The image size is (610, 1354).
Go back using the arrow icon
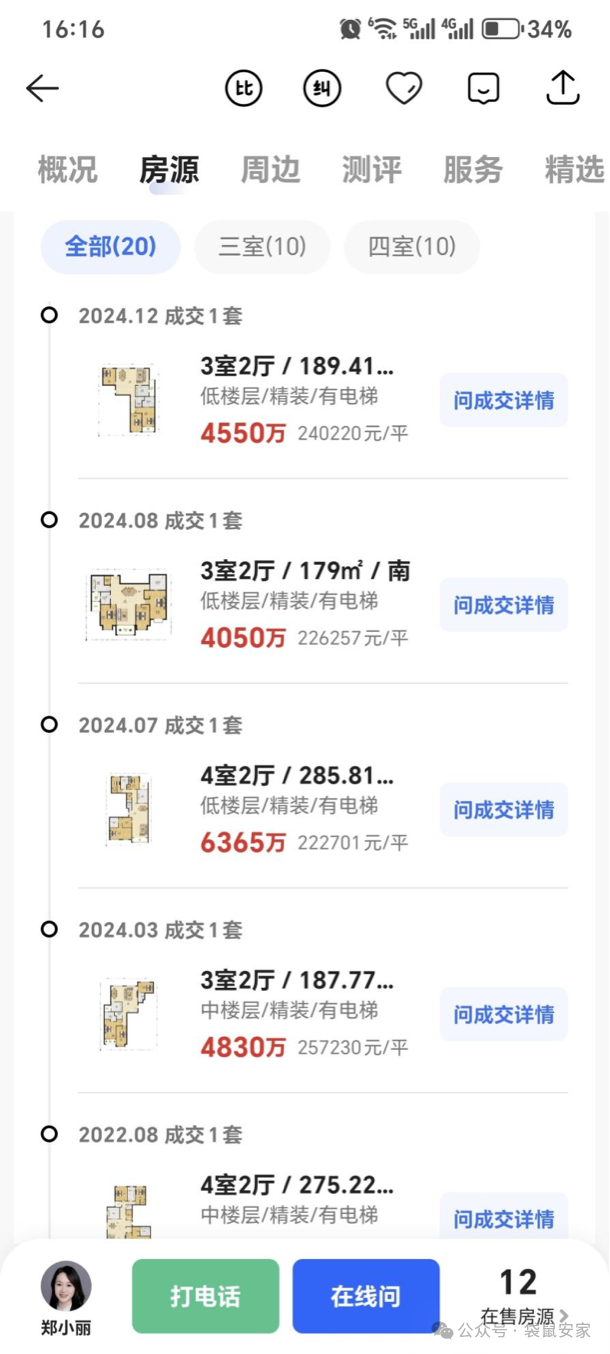coord(43,88)
